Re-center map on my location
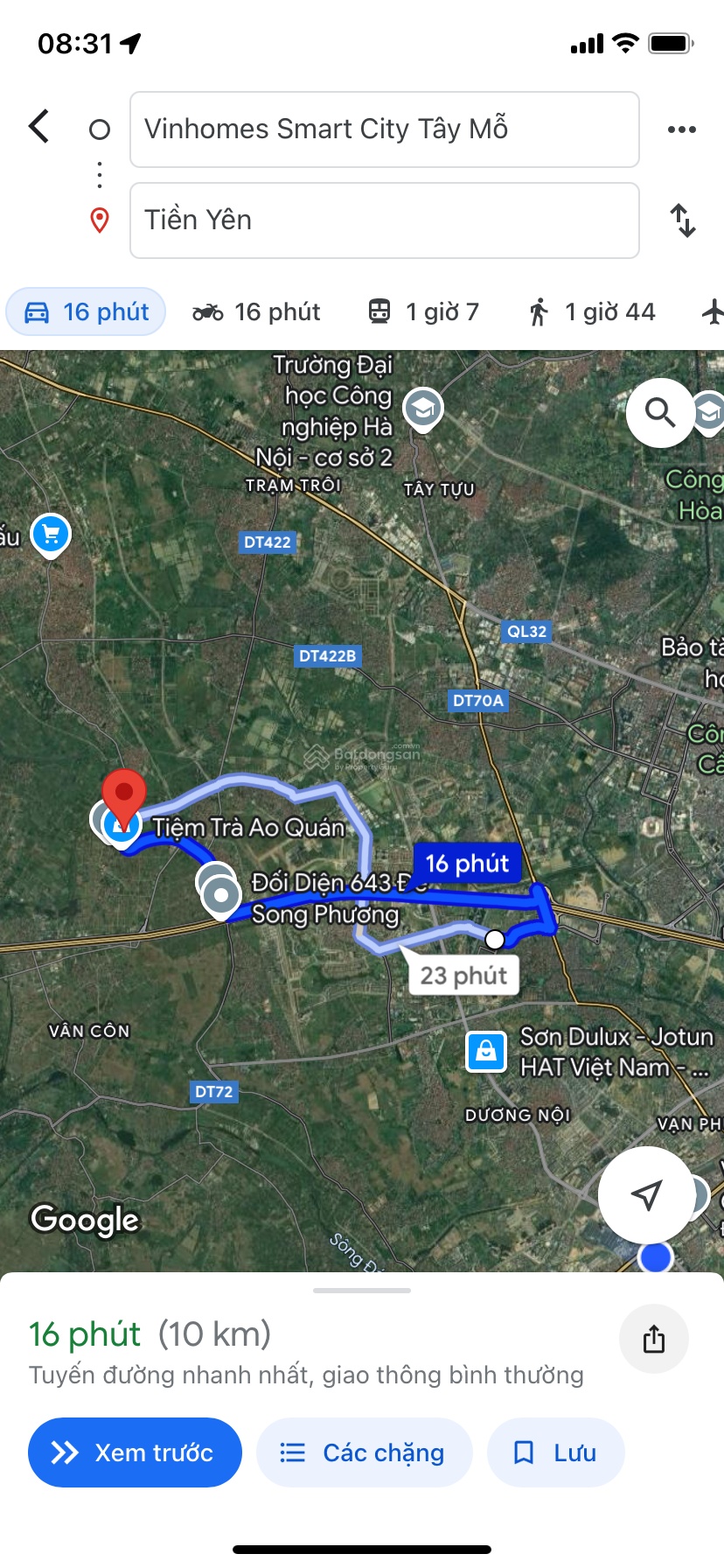 (646, 1194)
